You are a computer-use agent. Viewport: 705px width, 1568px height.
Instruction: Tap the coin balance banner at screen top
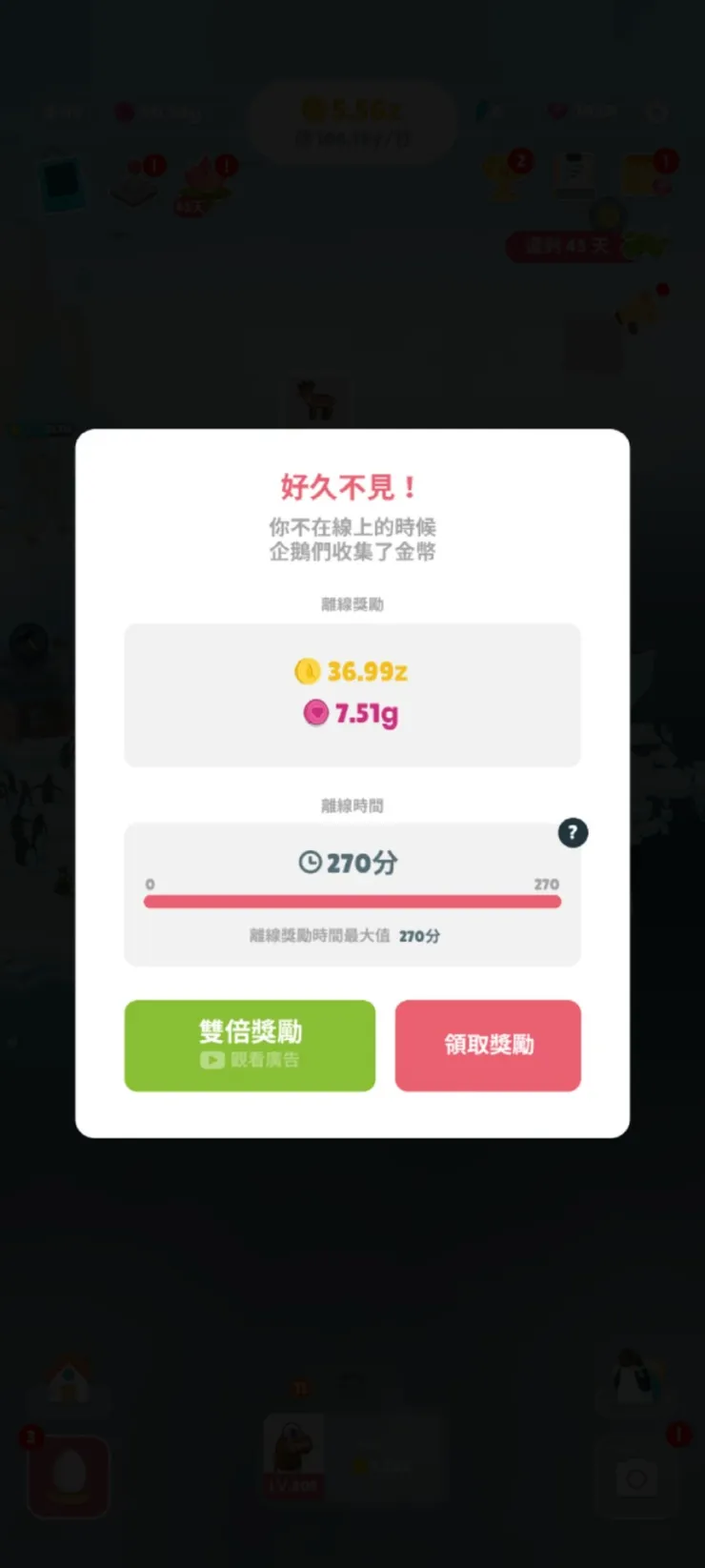(352, 119)
